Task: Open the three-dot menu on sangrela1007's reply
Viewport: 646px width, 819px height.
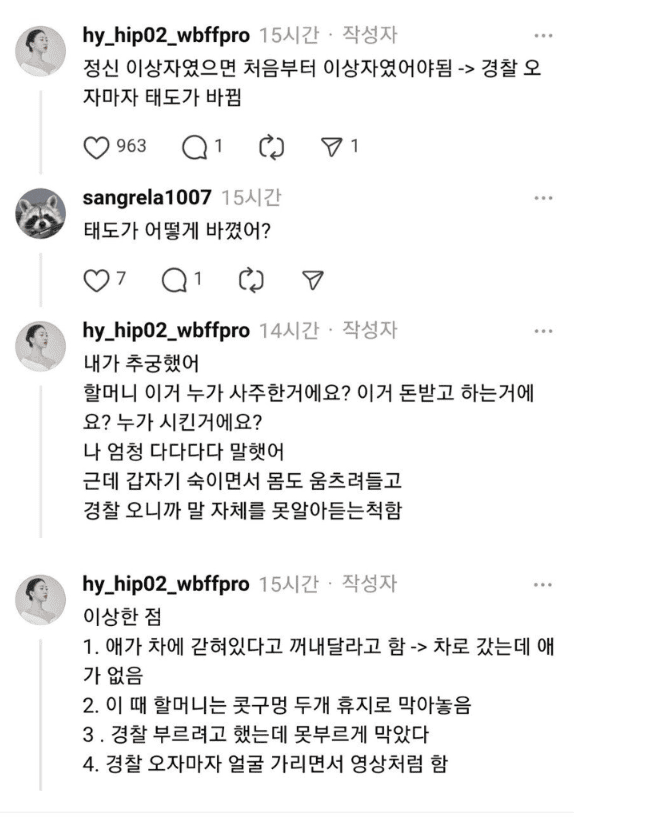Action: (543, 197)
